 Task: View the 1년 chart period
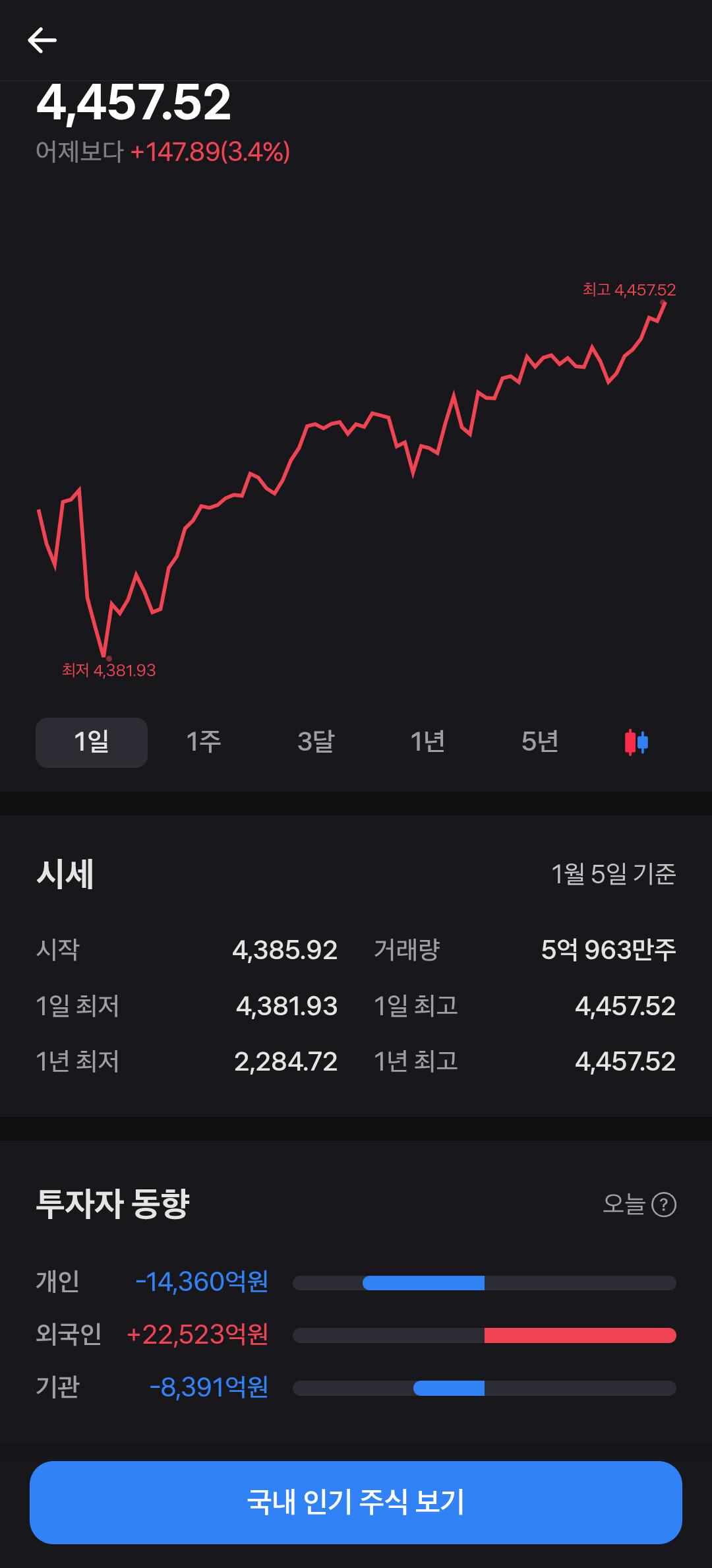click(428, 742)
